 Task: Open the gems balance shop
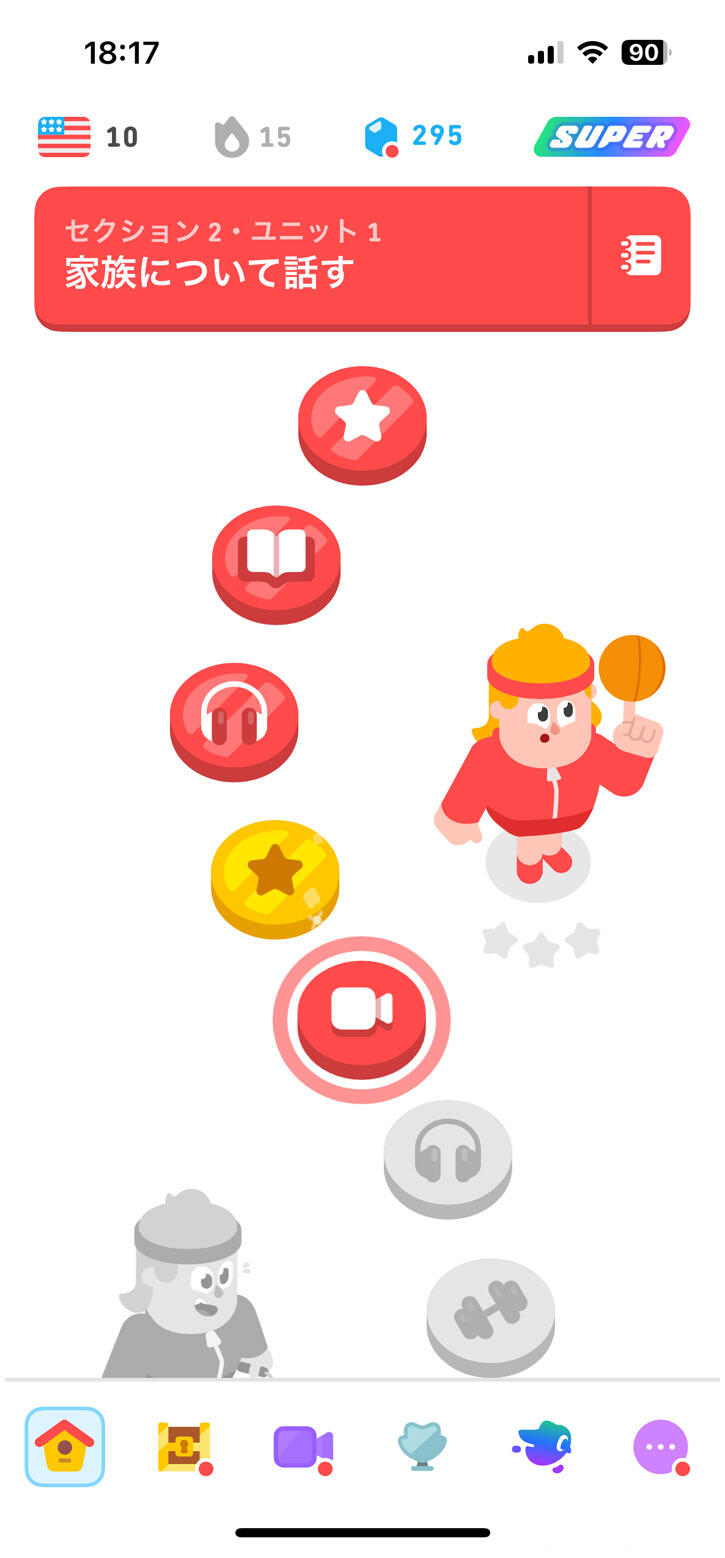[413, 136]
